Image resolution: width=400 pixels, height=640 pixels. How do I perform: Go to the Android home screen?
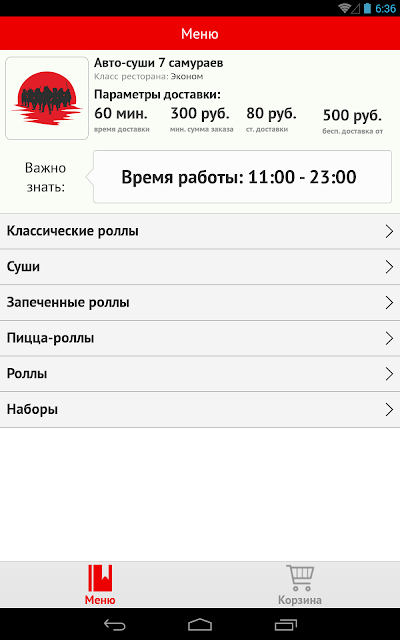point(200,624)
